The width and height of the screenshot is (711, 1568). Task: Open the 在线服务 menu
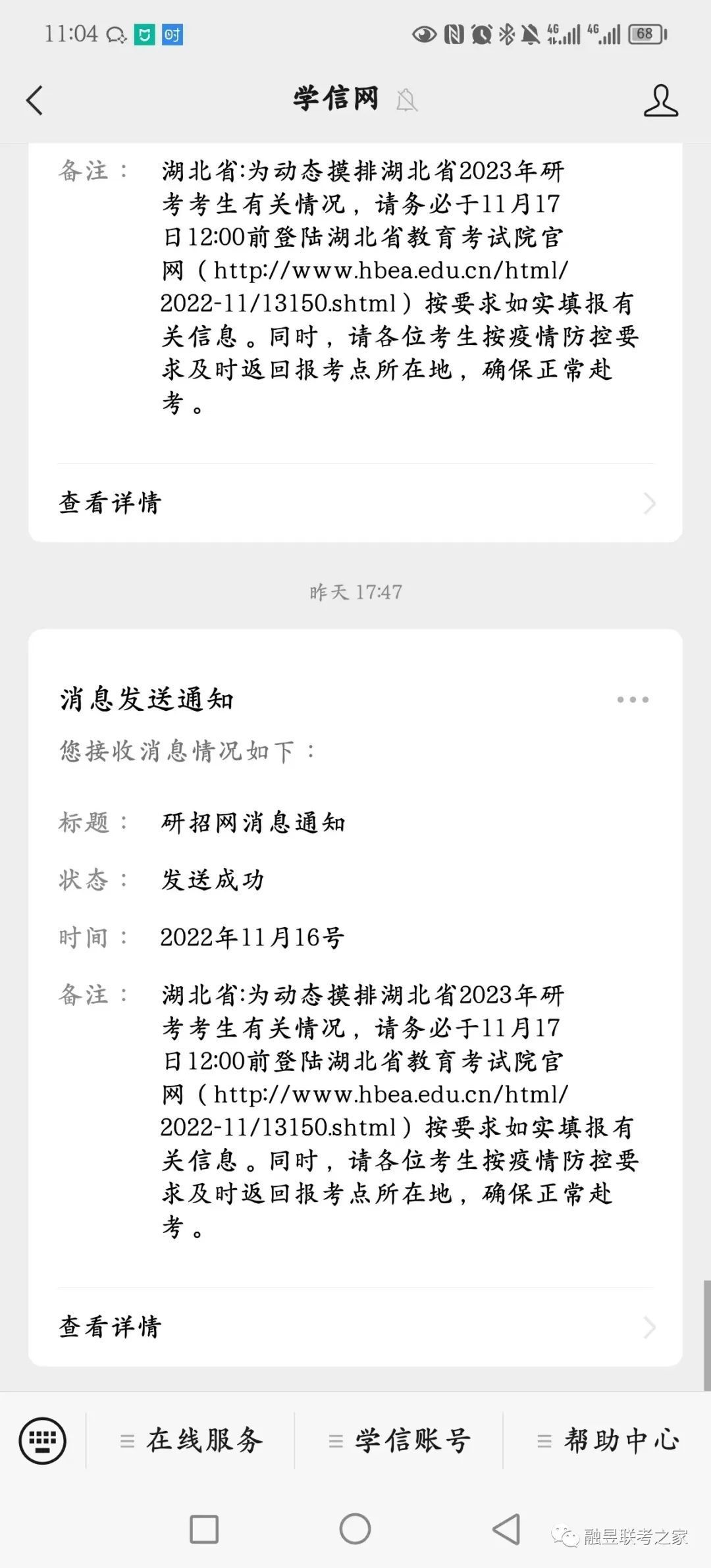191,1440
